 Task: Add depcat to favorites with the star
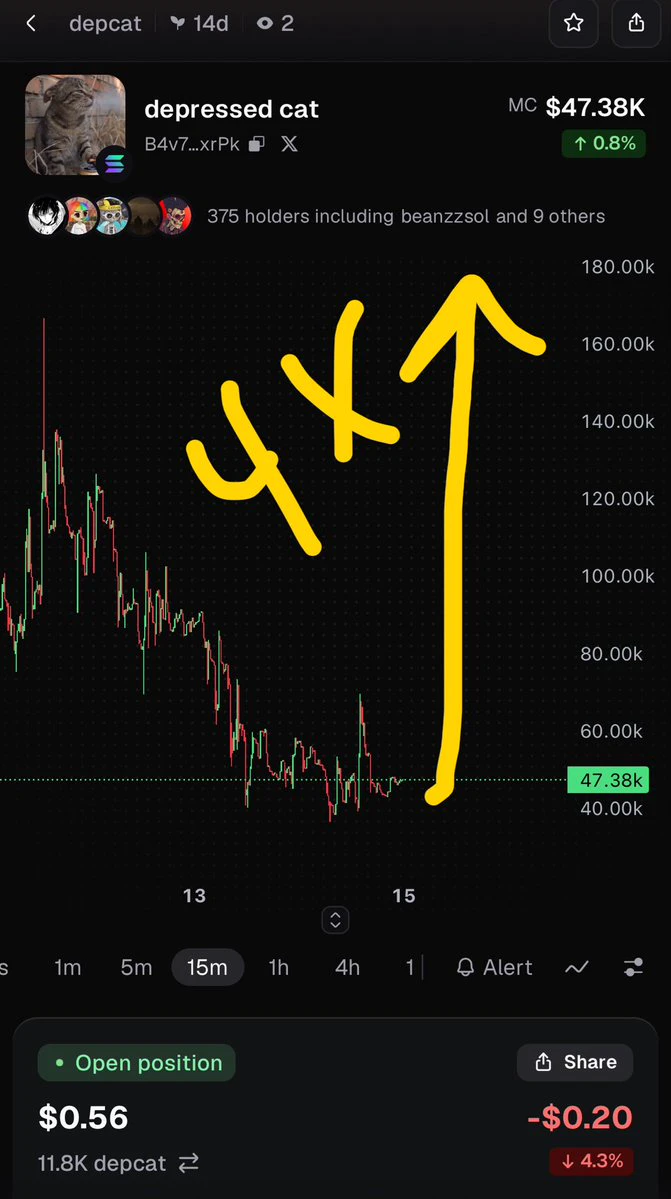[x=574, y=24]
